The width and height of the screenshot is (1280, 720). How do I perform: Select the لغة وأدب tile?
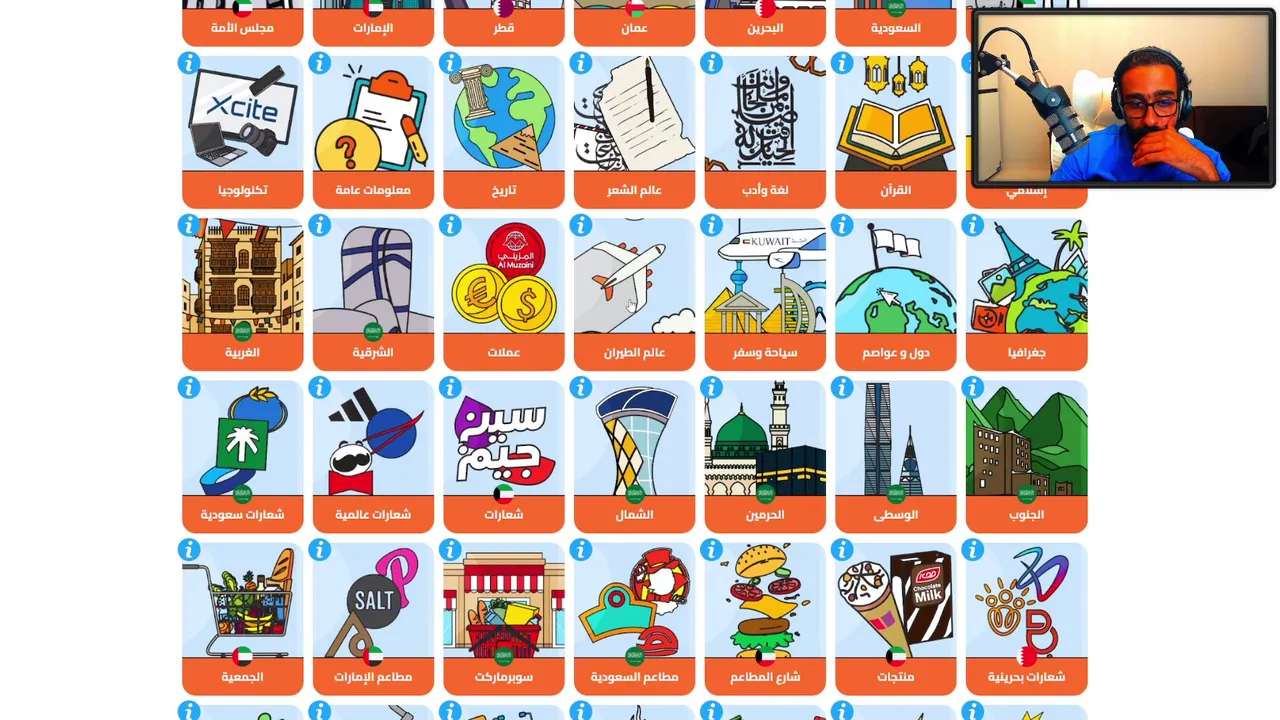pyautogui.click(x=765, y=132)
